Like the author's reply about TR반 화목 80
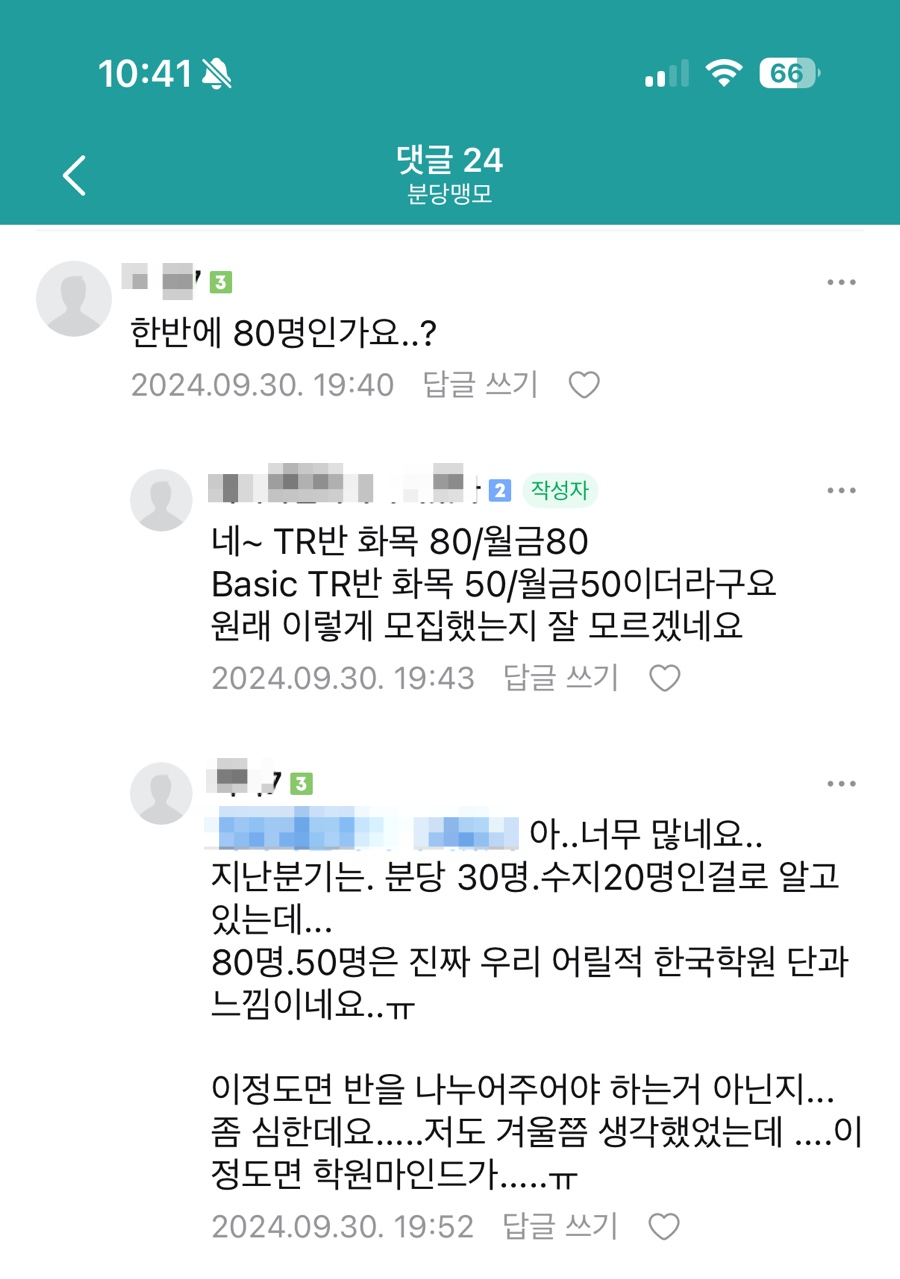 (x=665, y=678)
